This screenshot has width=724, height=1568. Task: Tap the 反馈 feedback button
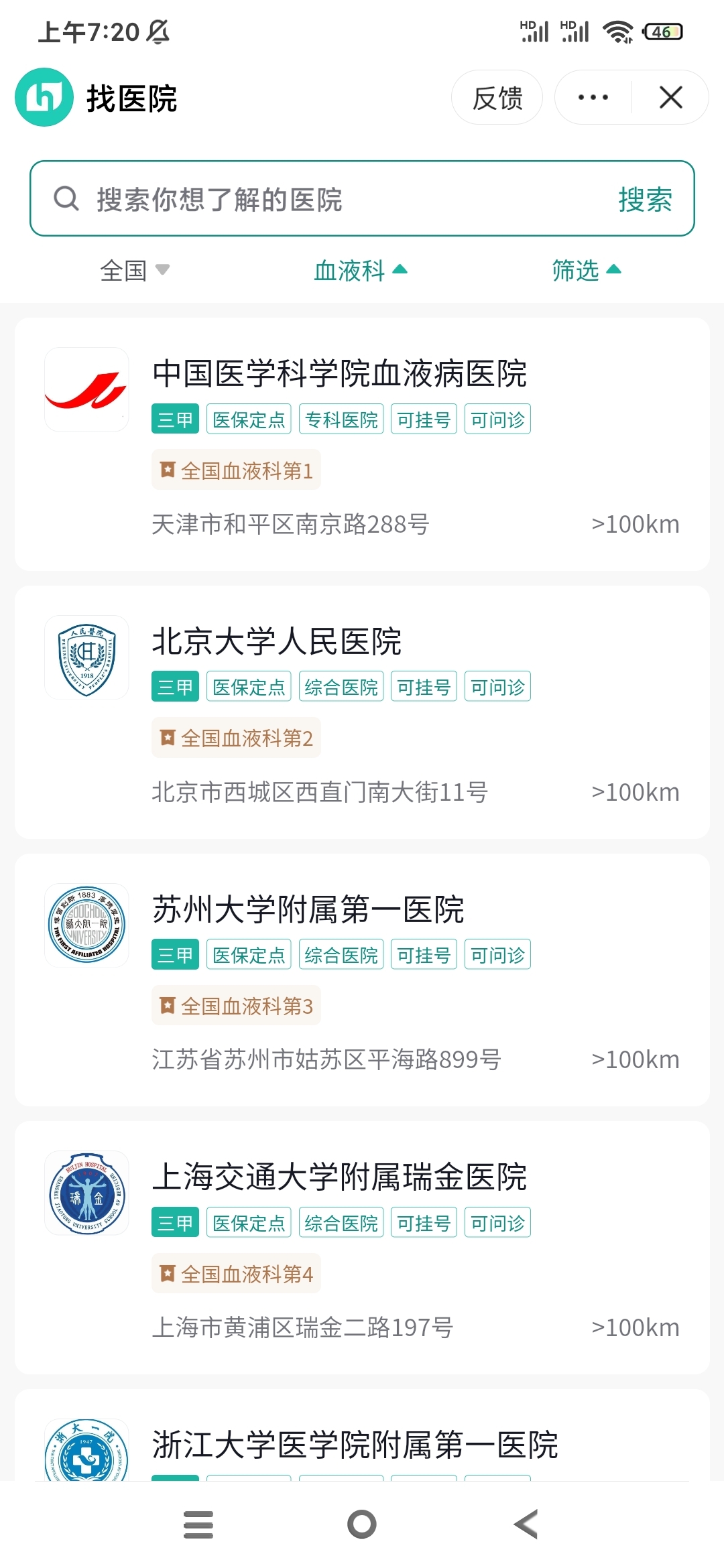coord(497,98)
